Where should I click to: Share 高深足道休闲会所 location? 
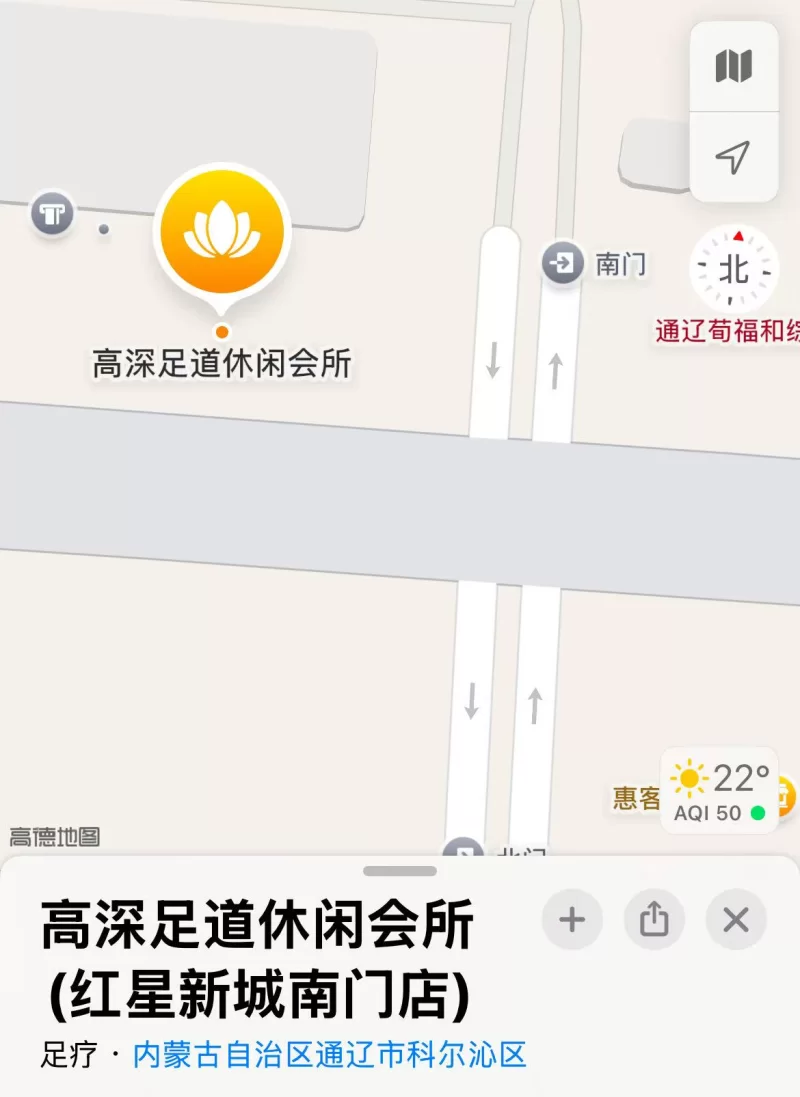pos(654,920)
